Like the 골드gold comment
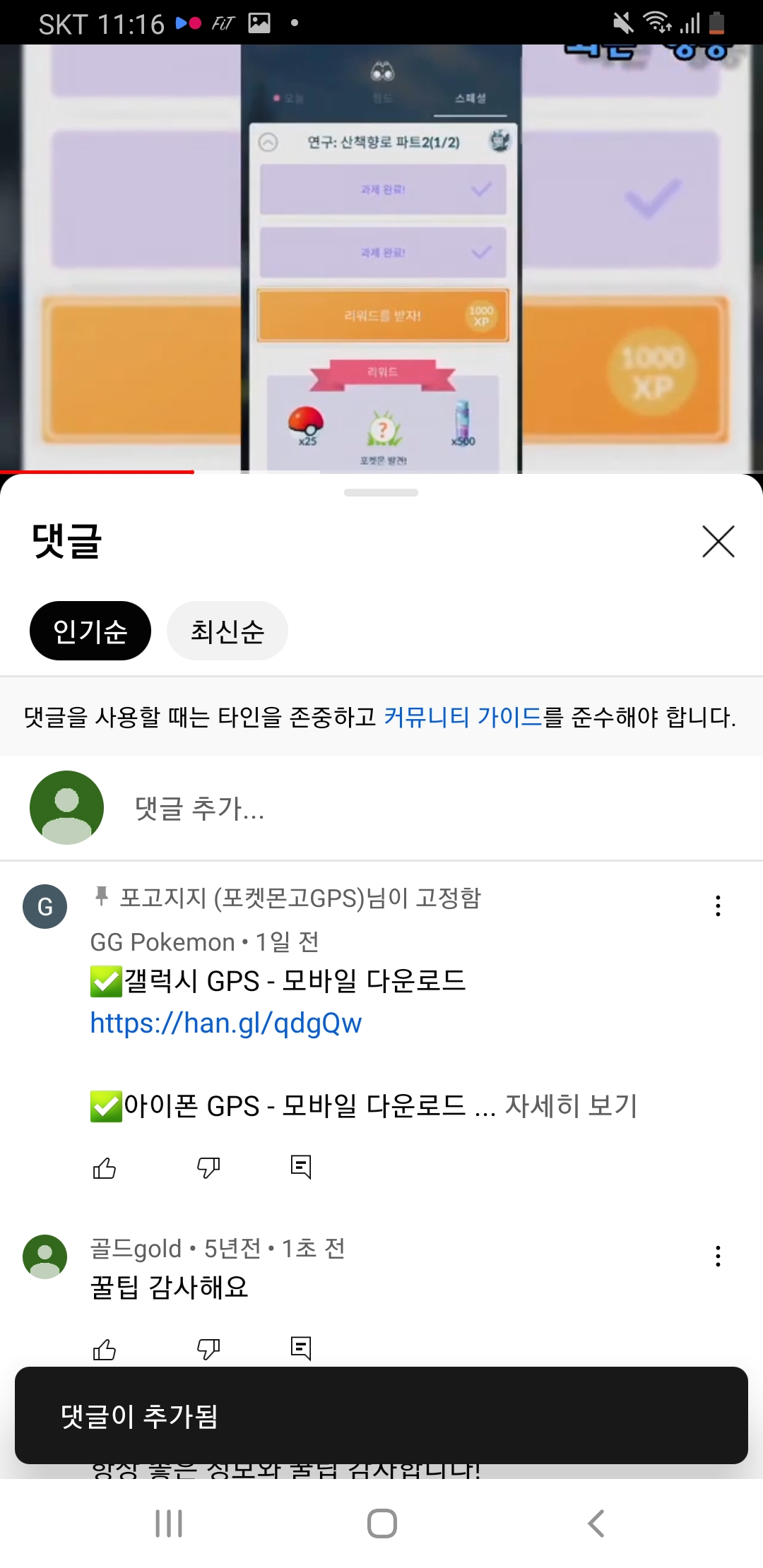763x1568 pixels. pos(105,1349)
